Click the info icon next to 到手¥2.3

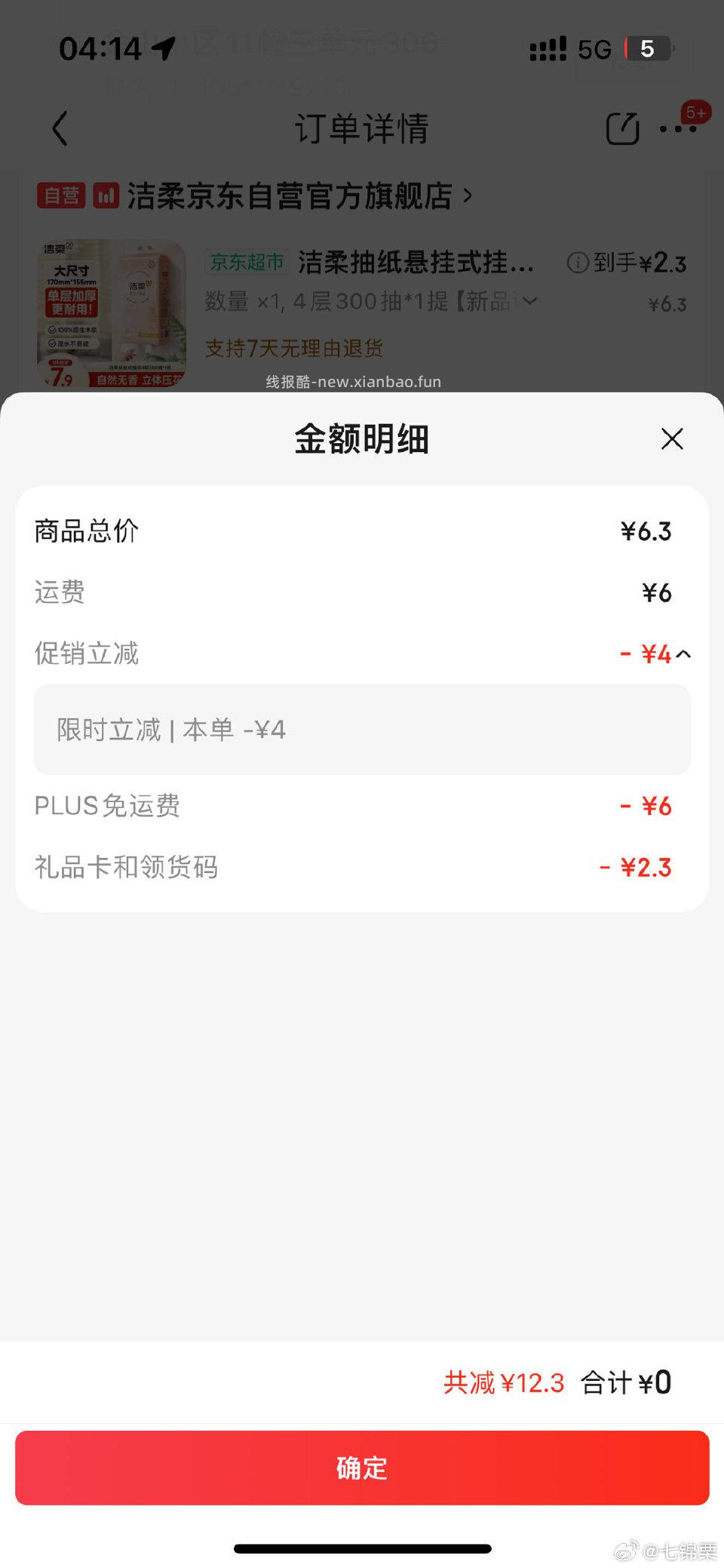click(x=577, y=262)
